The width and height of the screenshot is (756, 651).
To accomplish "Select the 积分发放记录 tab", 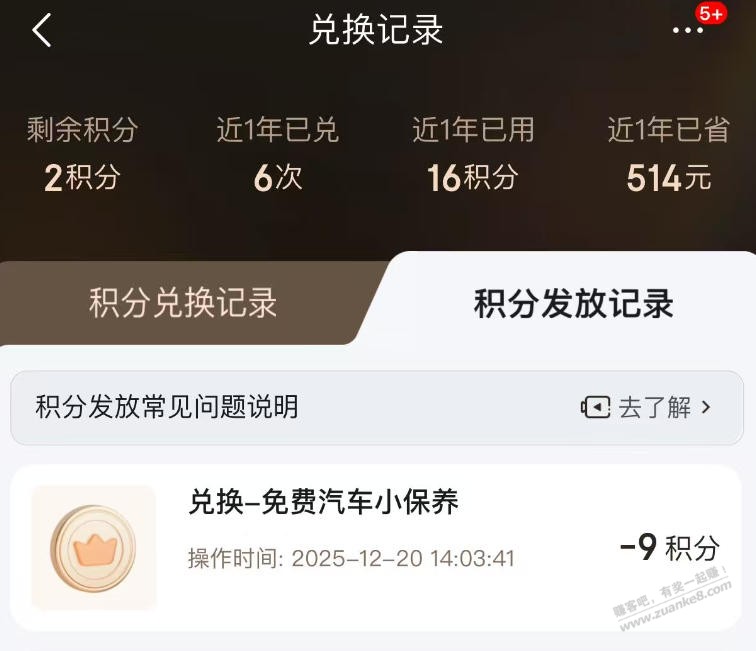I will 573,304.
